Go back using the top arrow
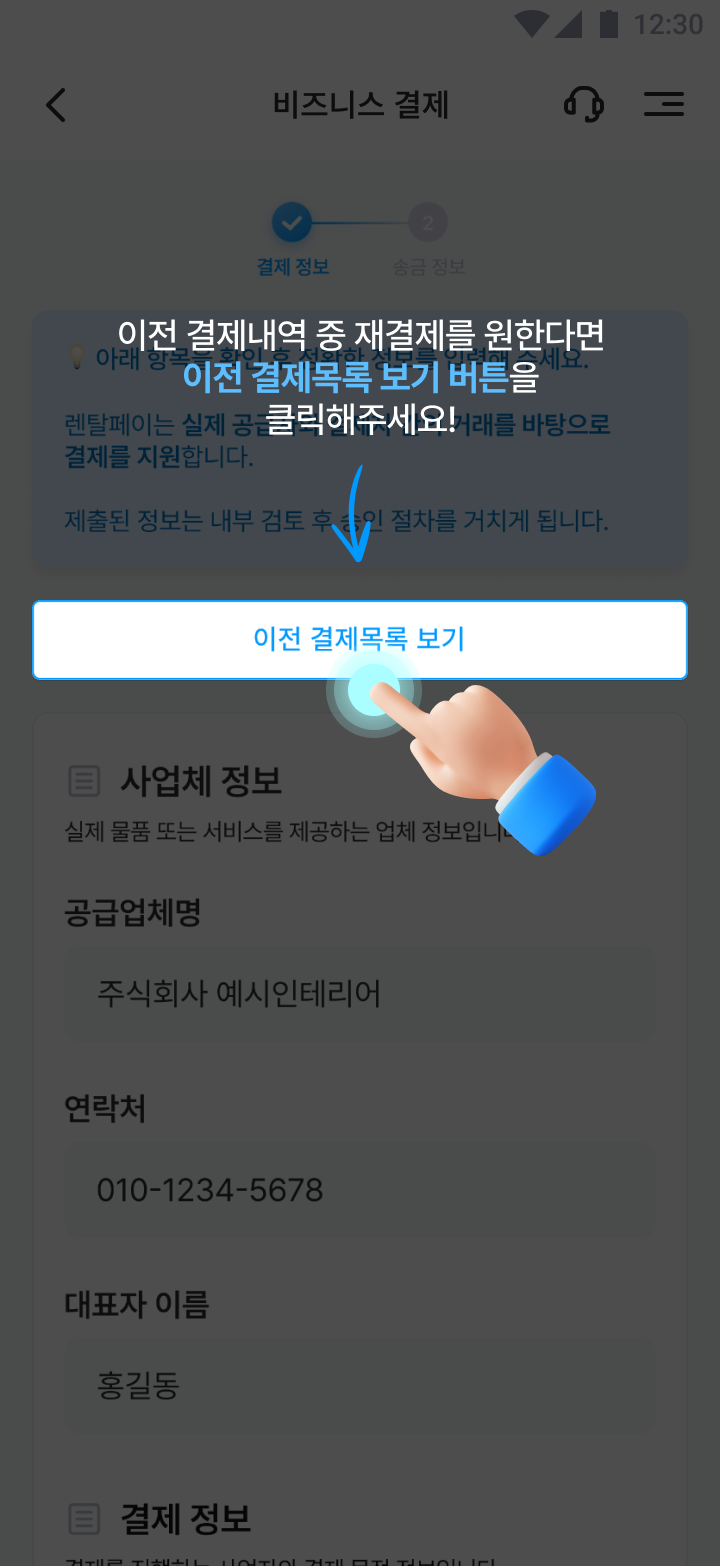Screen dimensions: 720x1566 point(57,105)
